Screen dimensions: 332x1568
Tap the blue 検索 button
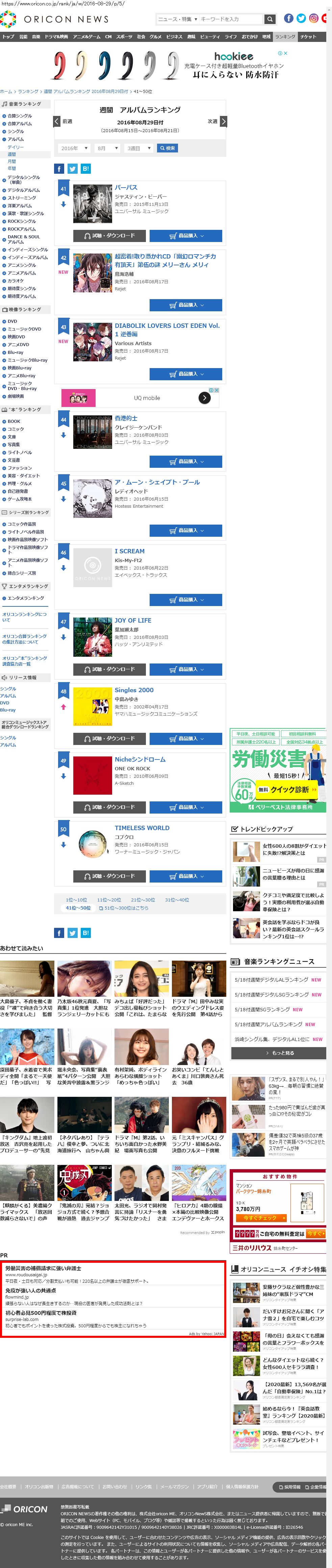[167, 148]
